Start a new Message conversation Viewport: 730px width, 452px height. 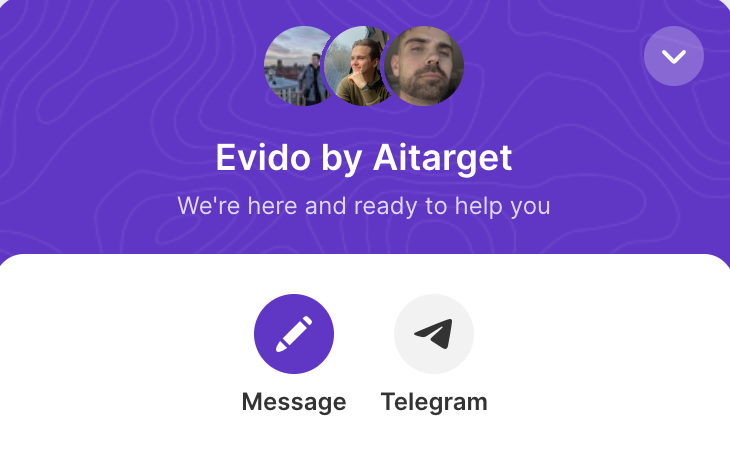(x=294, y=334)
